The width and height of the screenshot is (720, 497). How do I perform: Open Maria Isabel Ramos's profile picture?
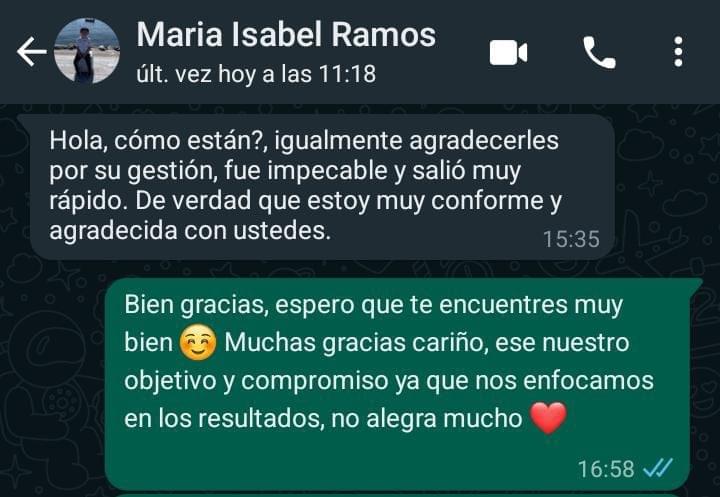[x=87, y=51]
